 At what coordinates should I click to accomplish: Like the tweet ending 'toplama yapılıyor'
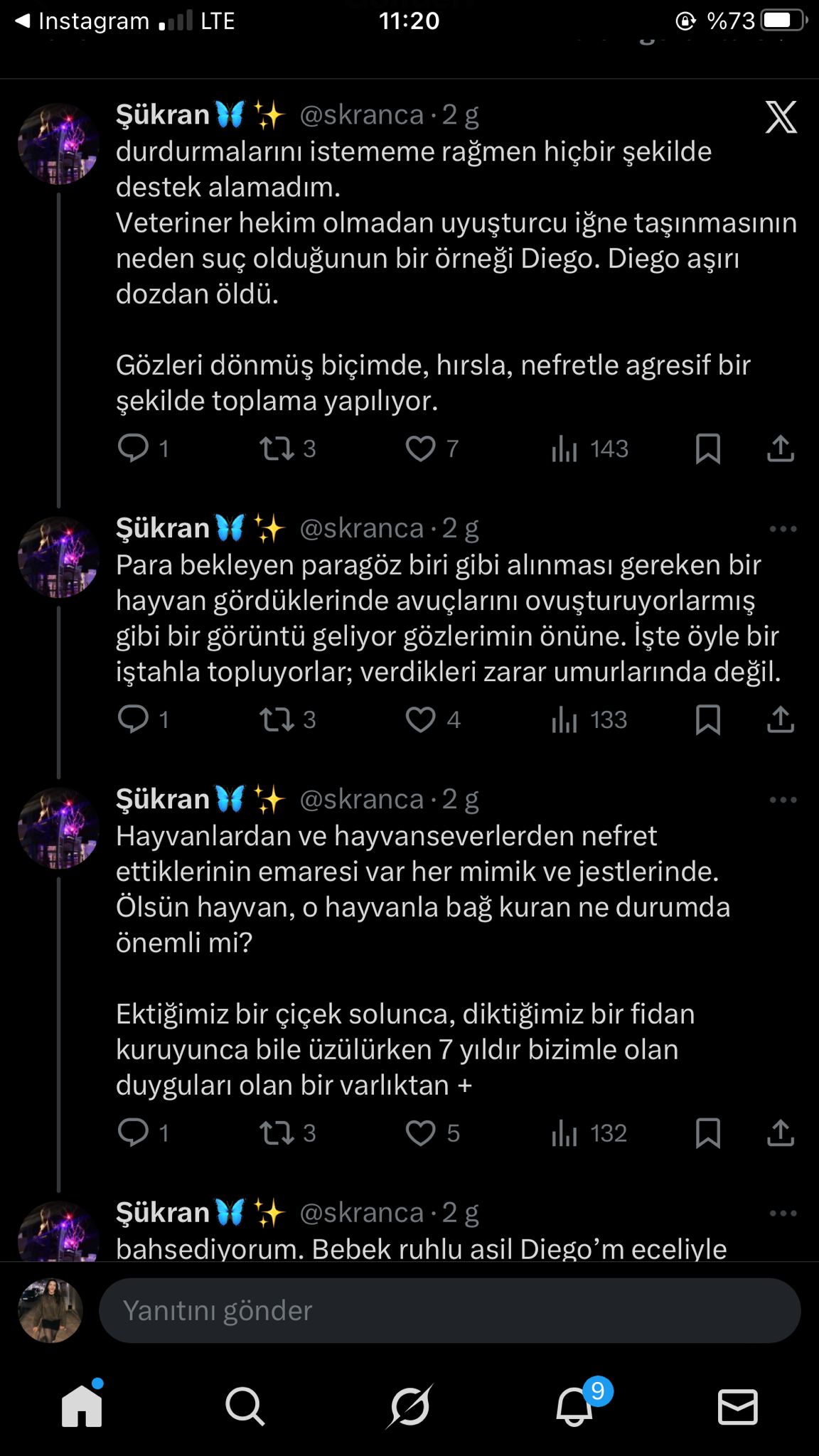[x=421, y=449]
